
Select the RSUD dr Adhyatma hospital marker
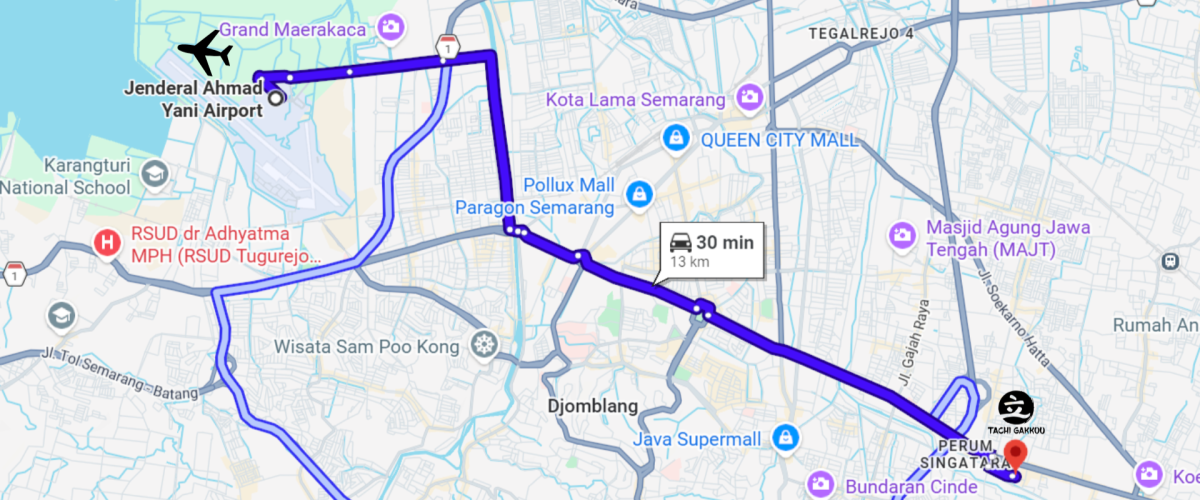coord(104,241)
